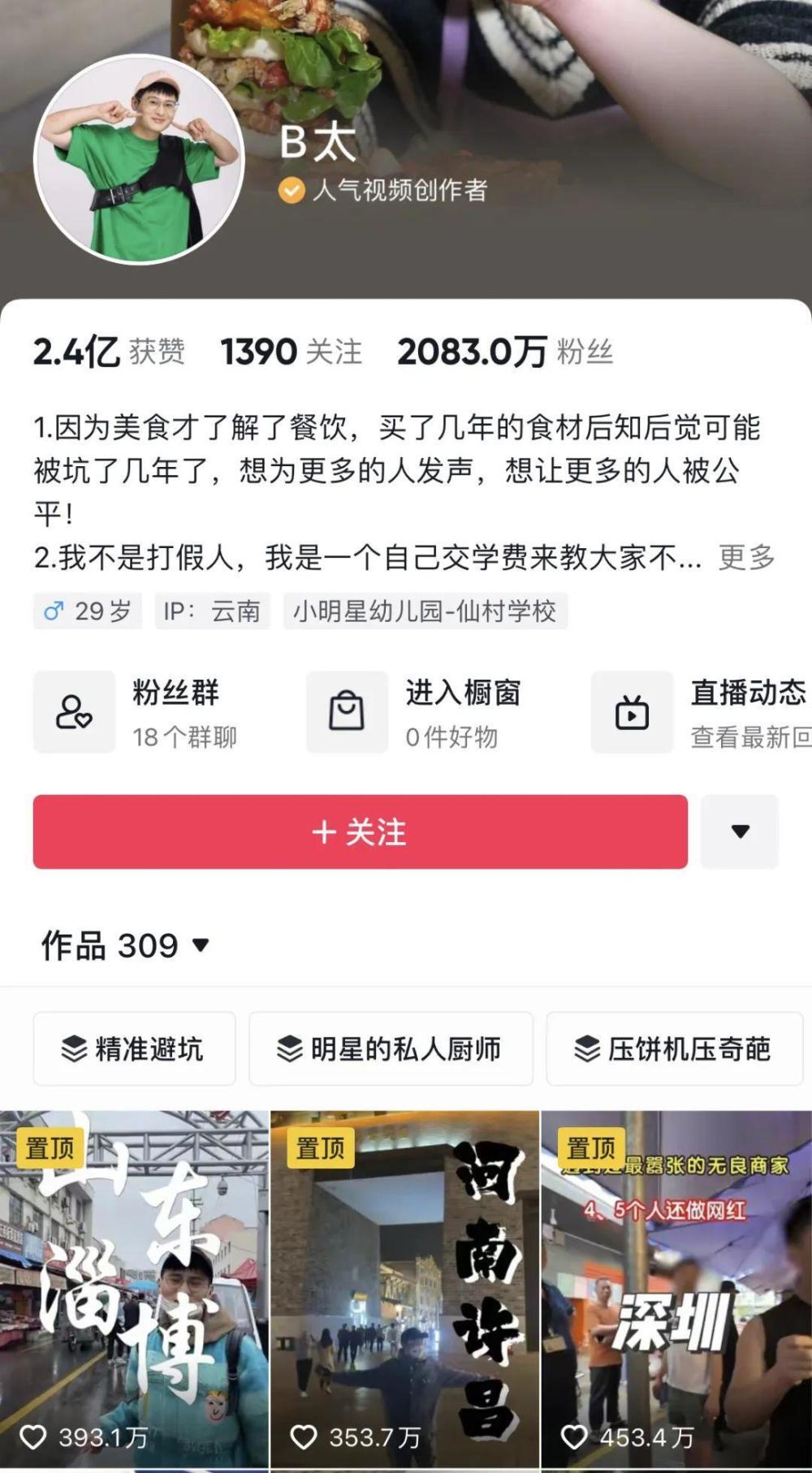The height and width of the screenshot is (1473, 812).
Task: Click the IP：云南 location tag
Action: 211,610
